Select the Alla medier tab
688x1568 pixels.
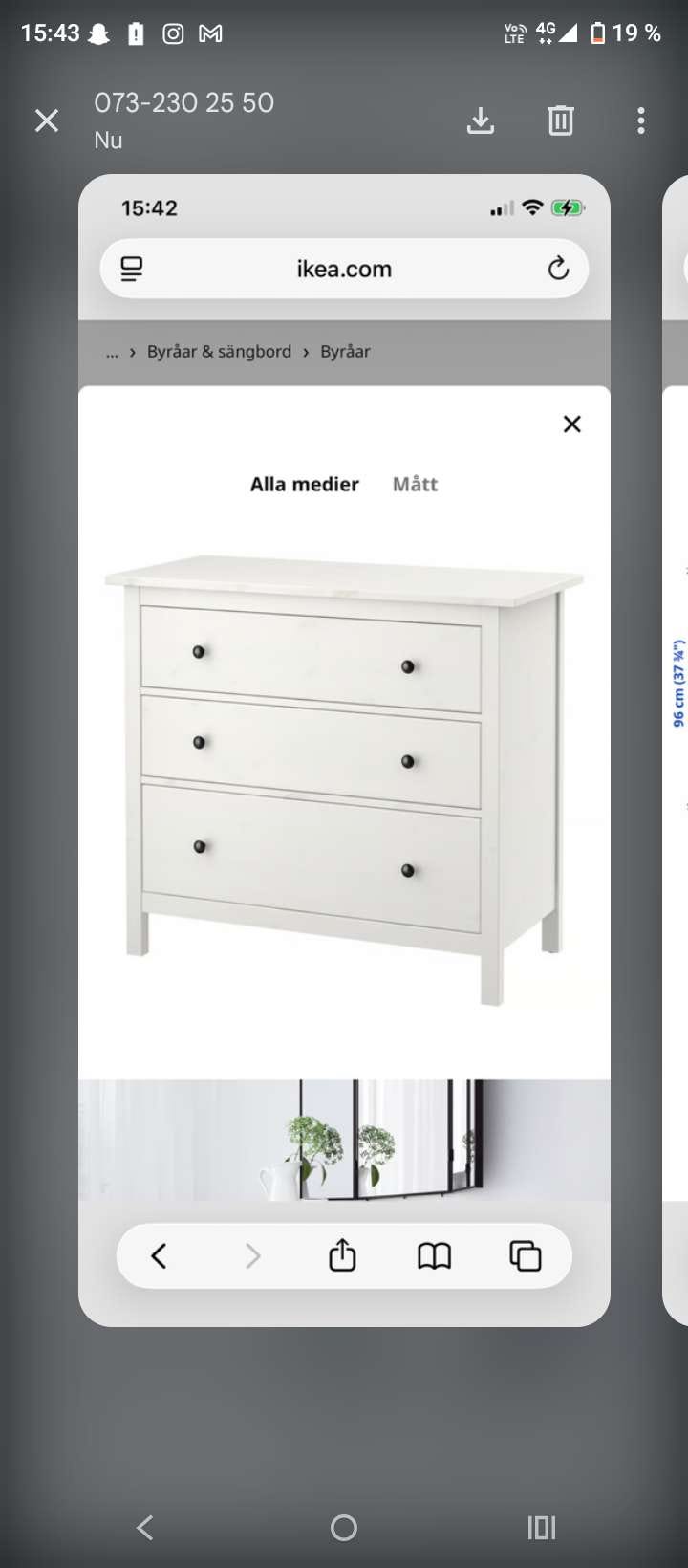pos(304,484)
